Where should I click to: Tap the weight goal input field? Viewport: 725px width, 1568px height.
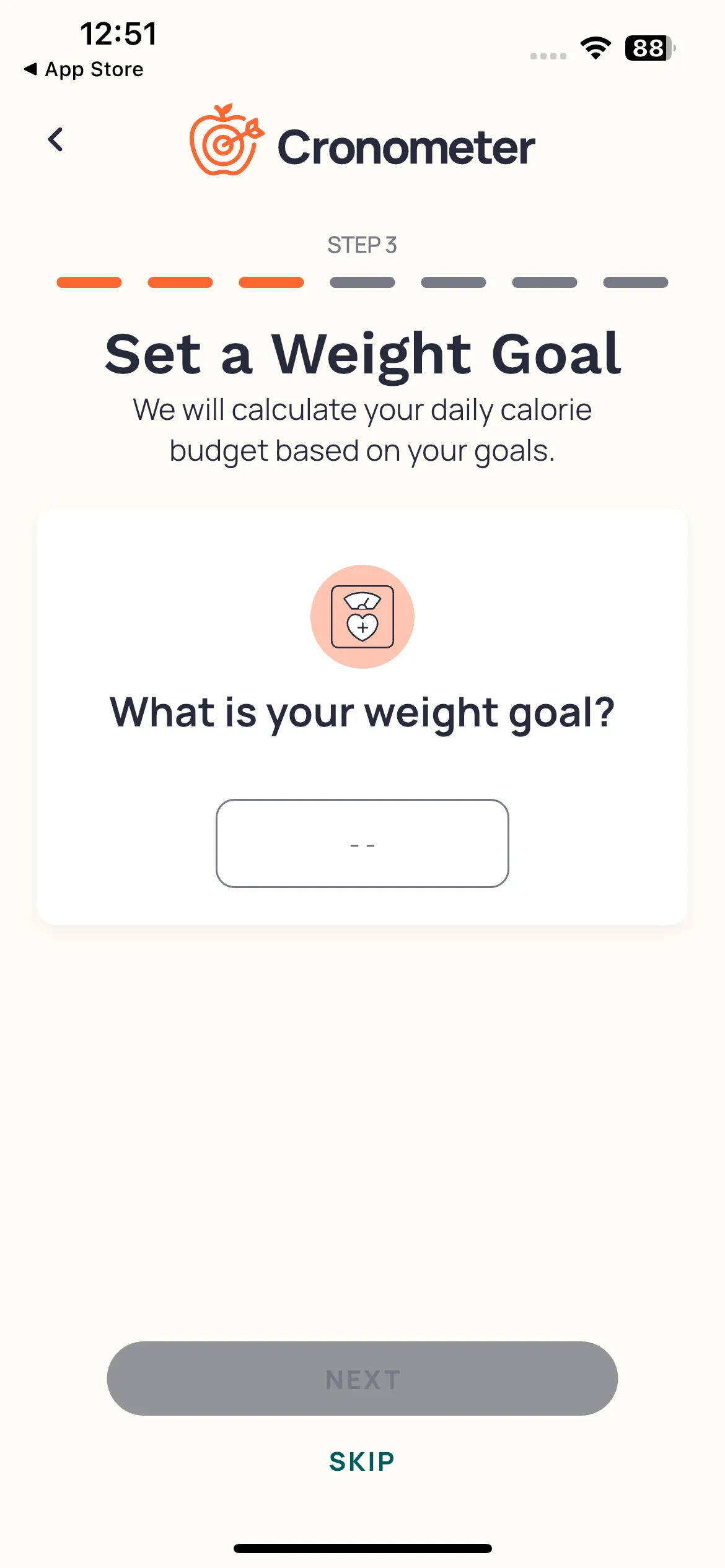coord(362,843)
